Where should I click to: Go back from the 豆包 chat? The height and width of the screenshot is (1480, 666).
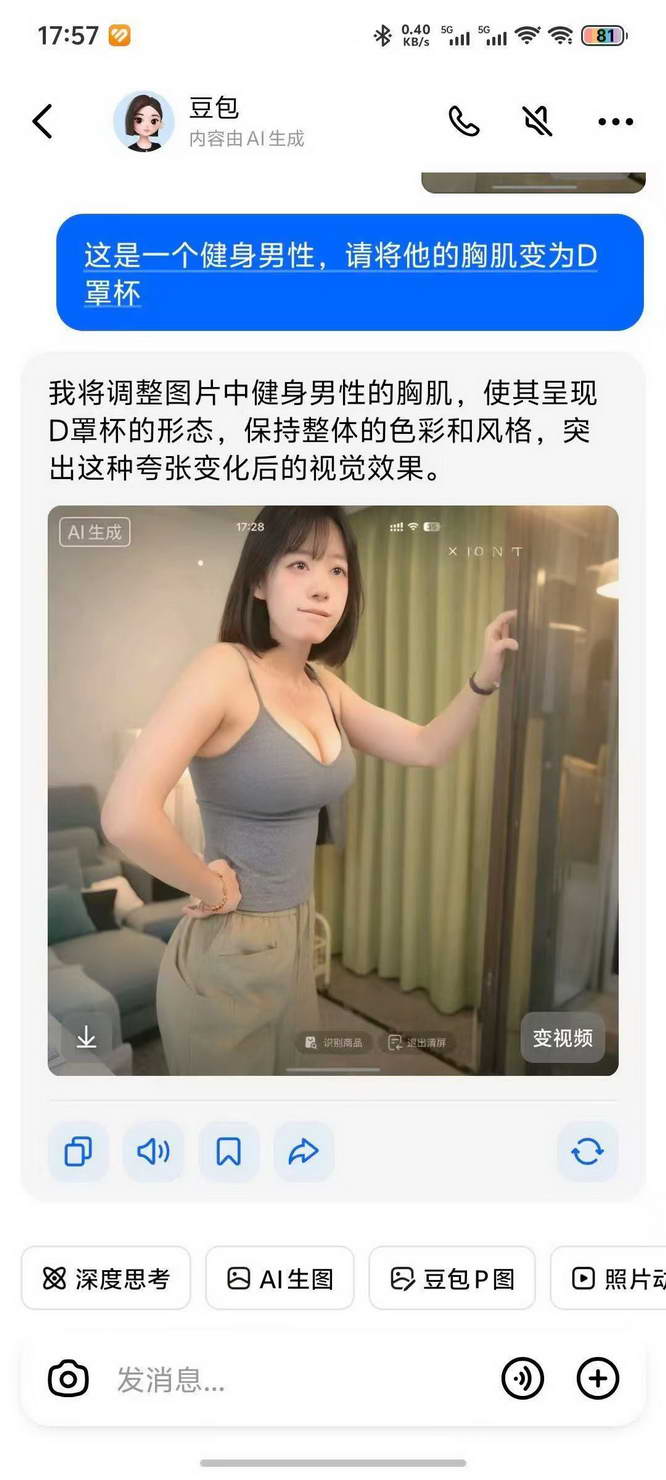[x=42, y=121]
